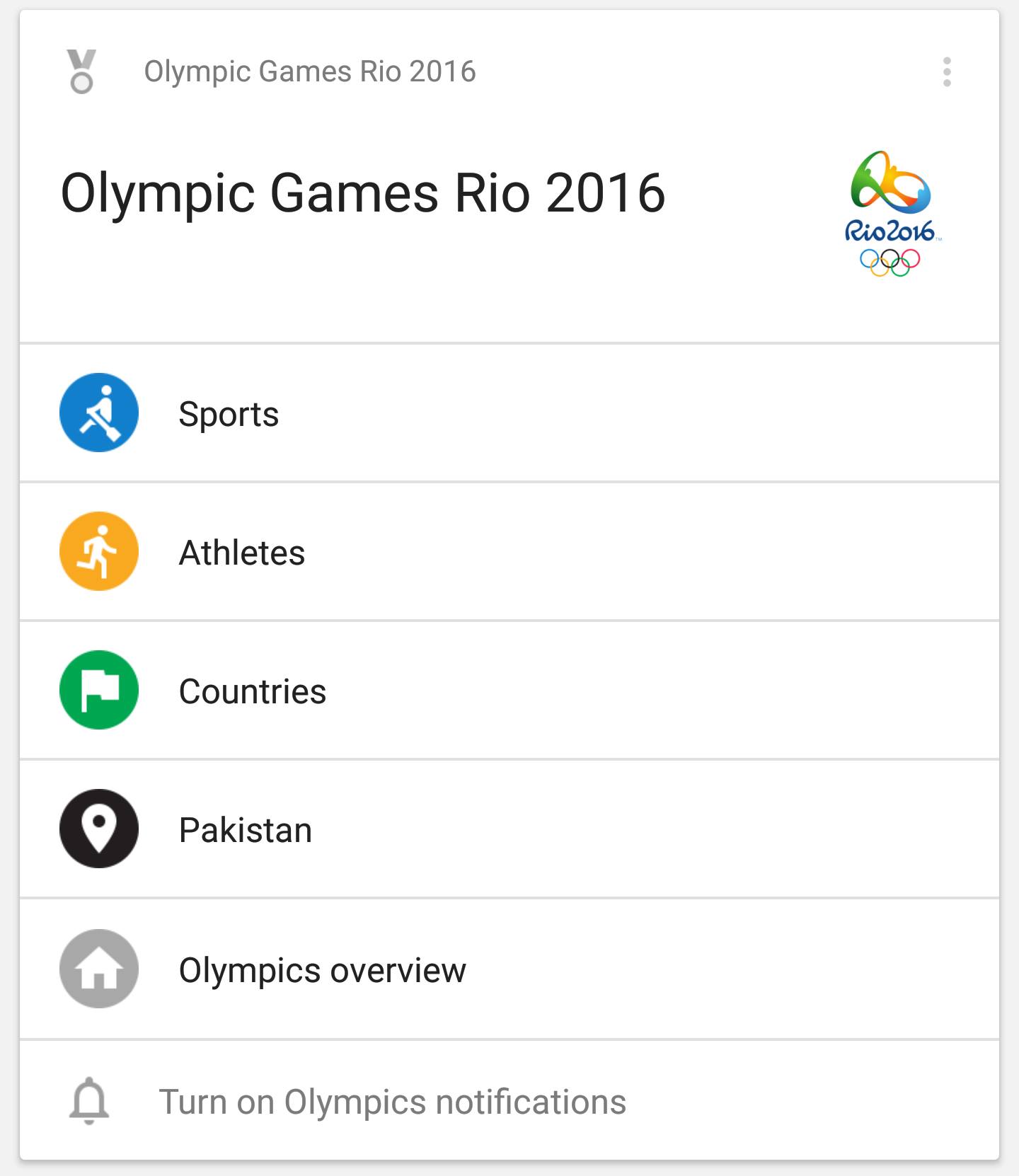Screen dimensions: 1019x1176
Task: Click the home icon beside Olympics overview
Action: 98,969
